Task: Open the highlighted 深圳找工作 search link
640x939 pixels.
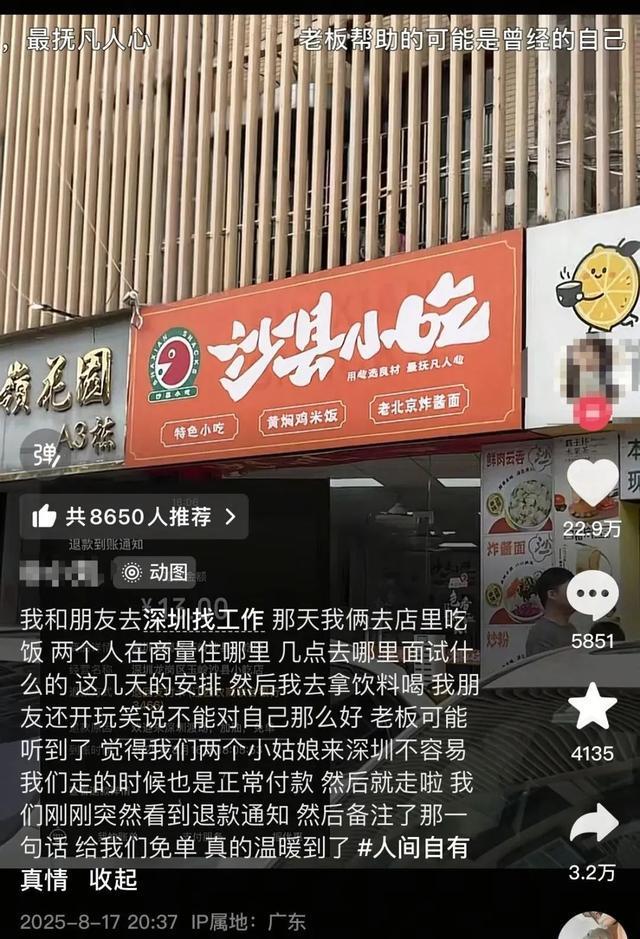Action: 203,620
